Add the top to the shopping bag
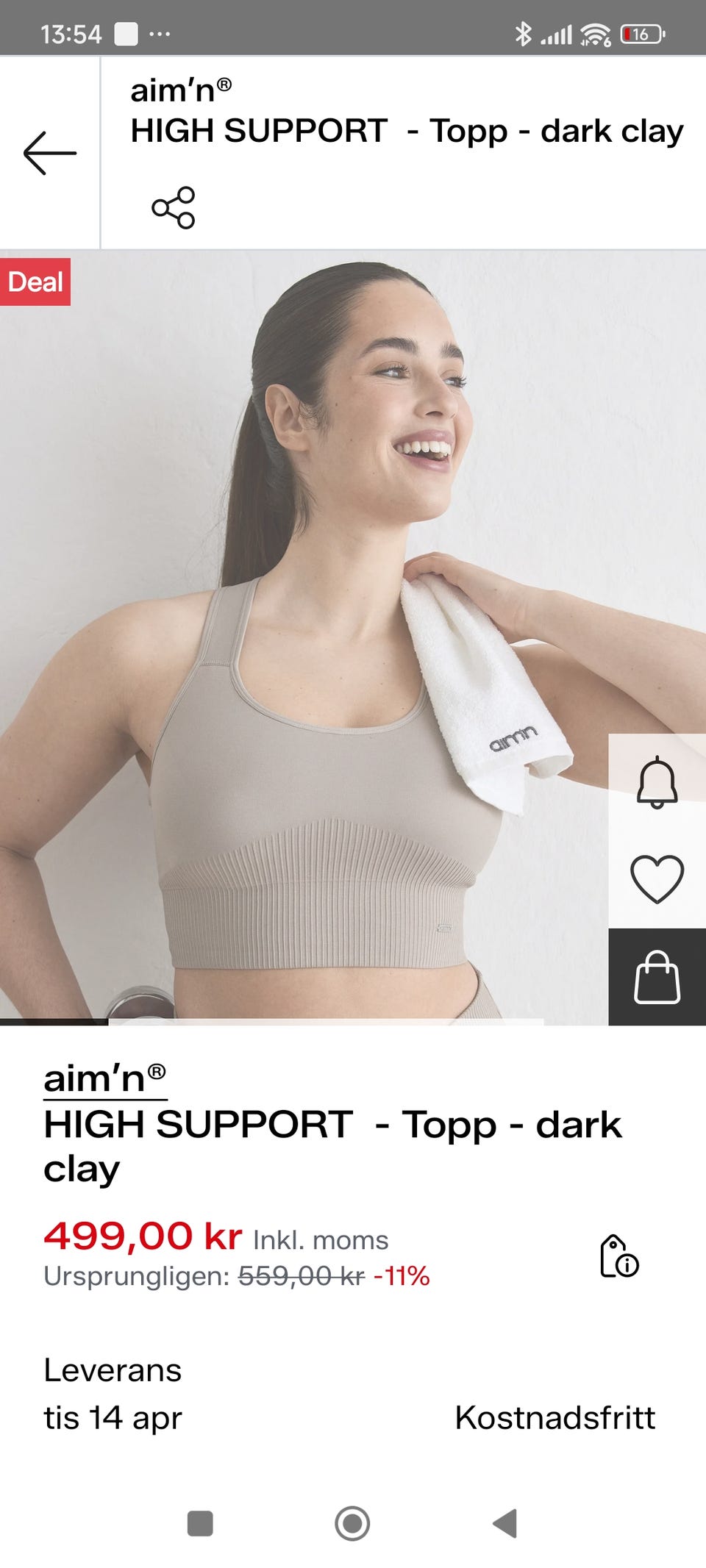 click(657, 977)
